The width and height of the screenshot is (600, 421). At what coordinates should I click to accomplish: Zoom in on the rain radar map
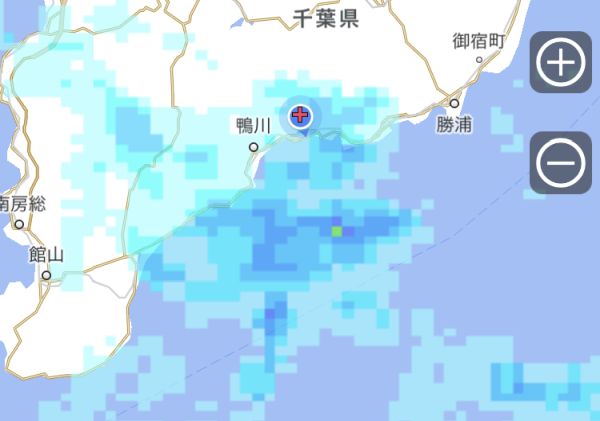click(x=560, y=63)
